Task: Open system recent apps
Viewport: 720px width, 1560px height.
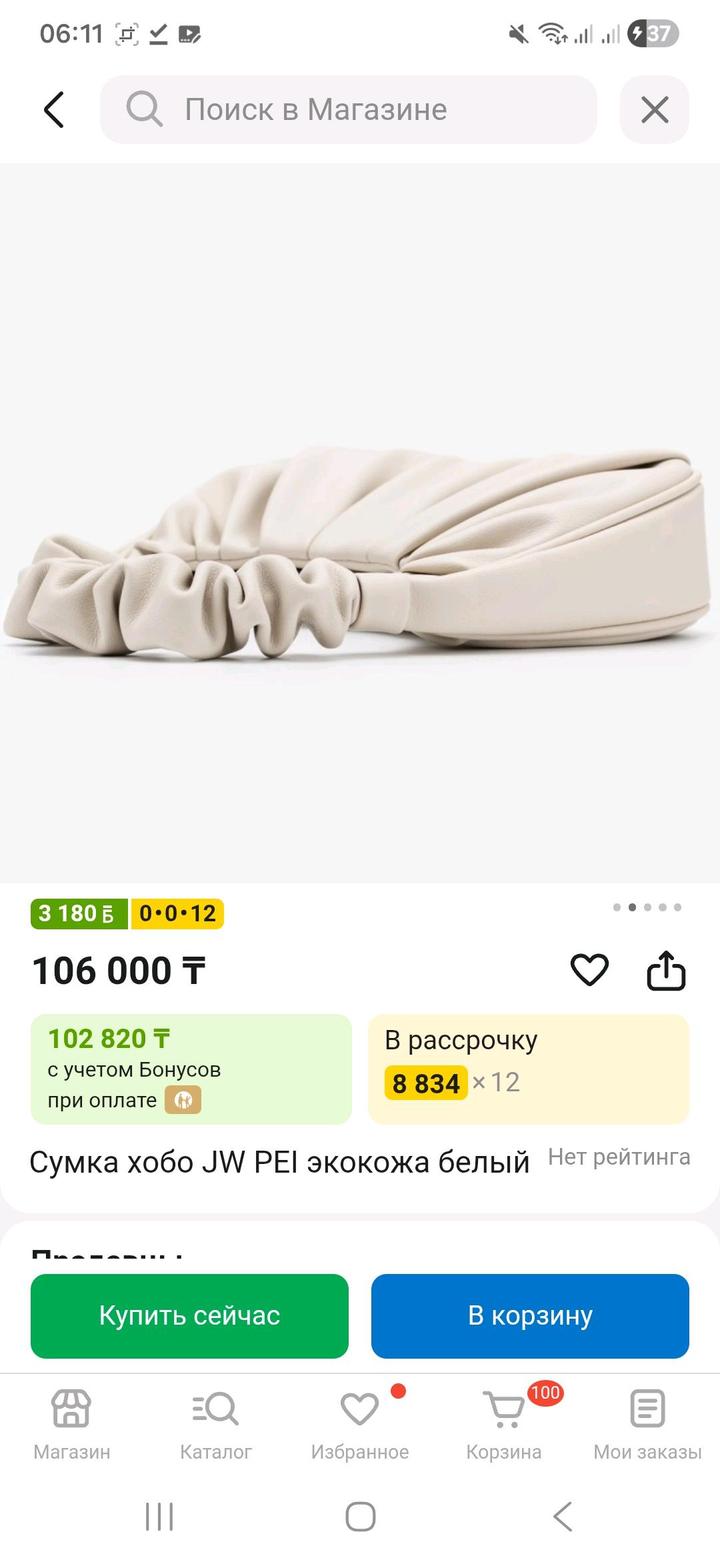Action: coord(159,1516)
